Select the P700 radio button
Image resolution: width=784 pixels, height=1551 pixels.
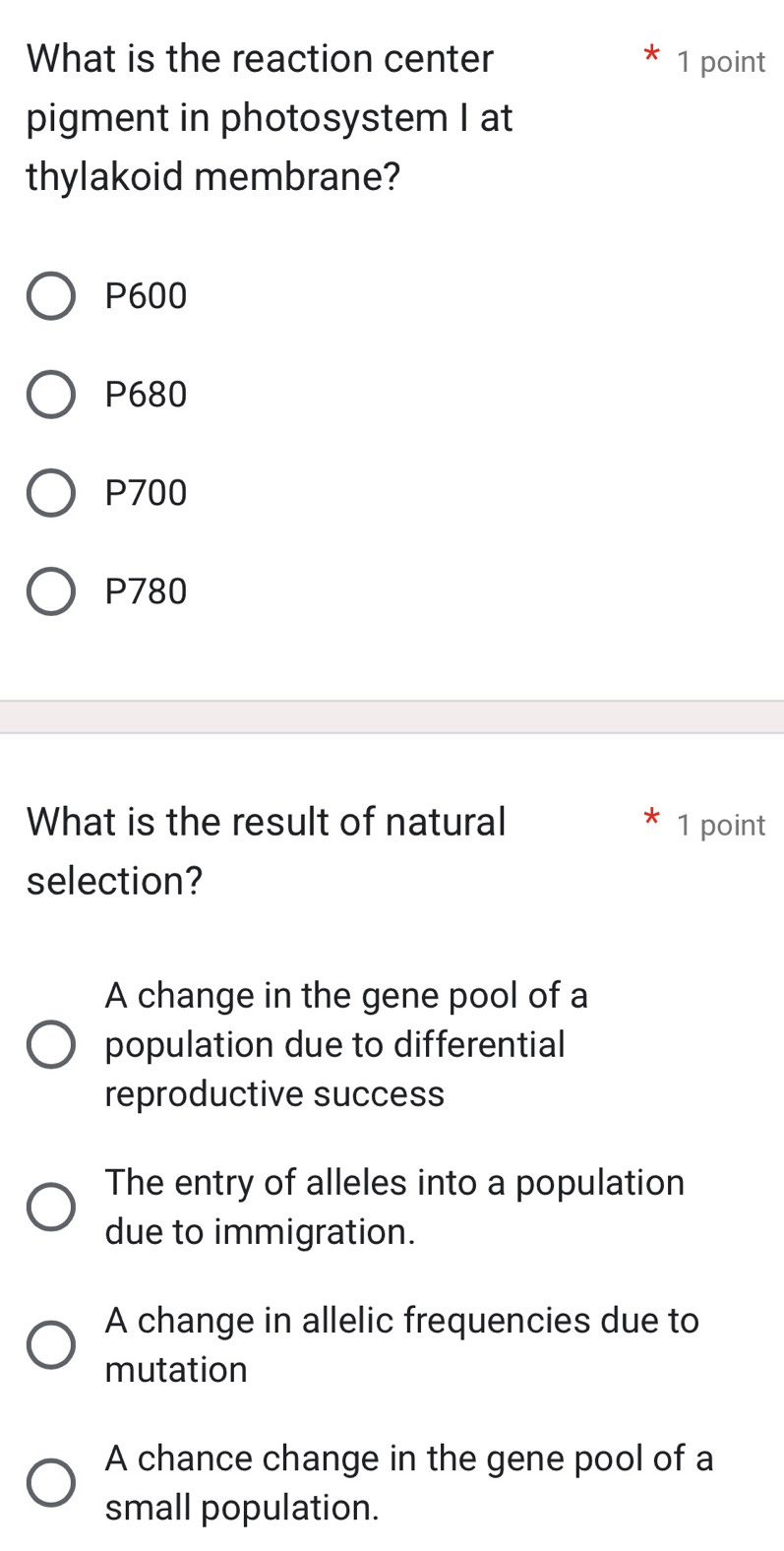(51, 492)
